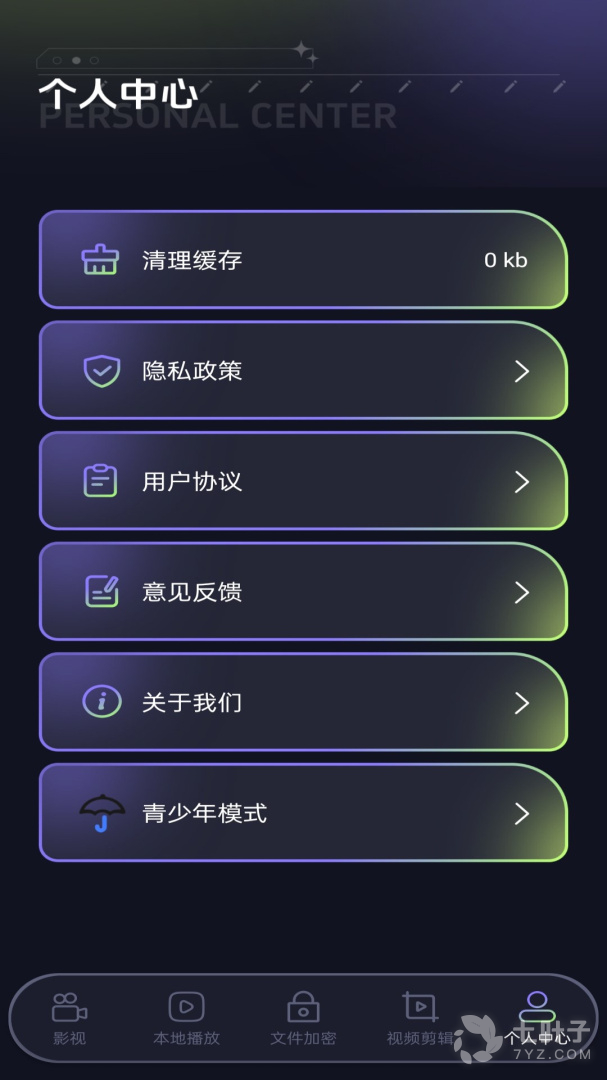Switch to the 影视 tab
The image size is (607, 1080).
pos(70,1019)
